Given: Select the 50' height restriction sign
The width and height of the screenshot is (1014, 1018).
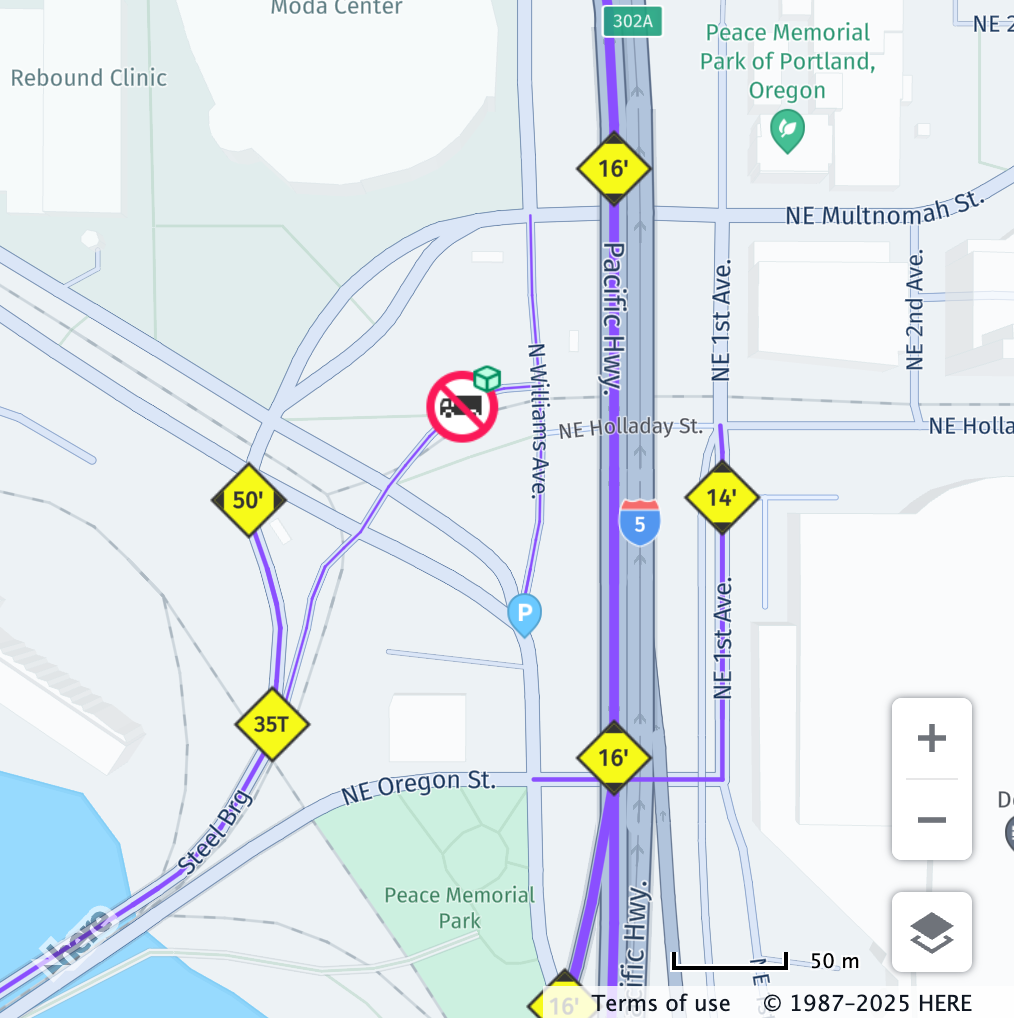Looking at the screenshot, I should [248, 499].
